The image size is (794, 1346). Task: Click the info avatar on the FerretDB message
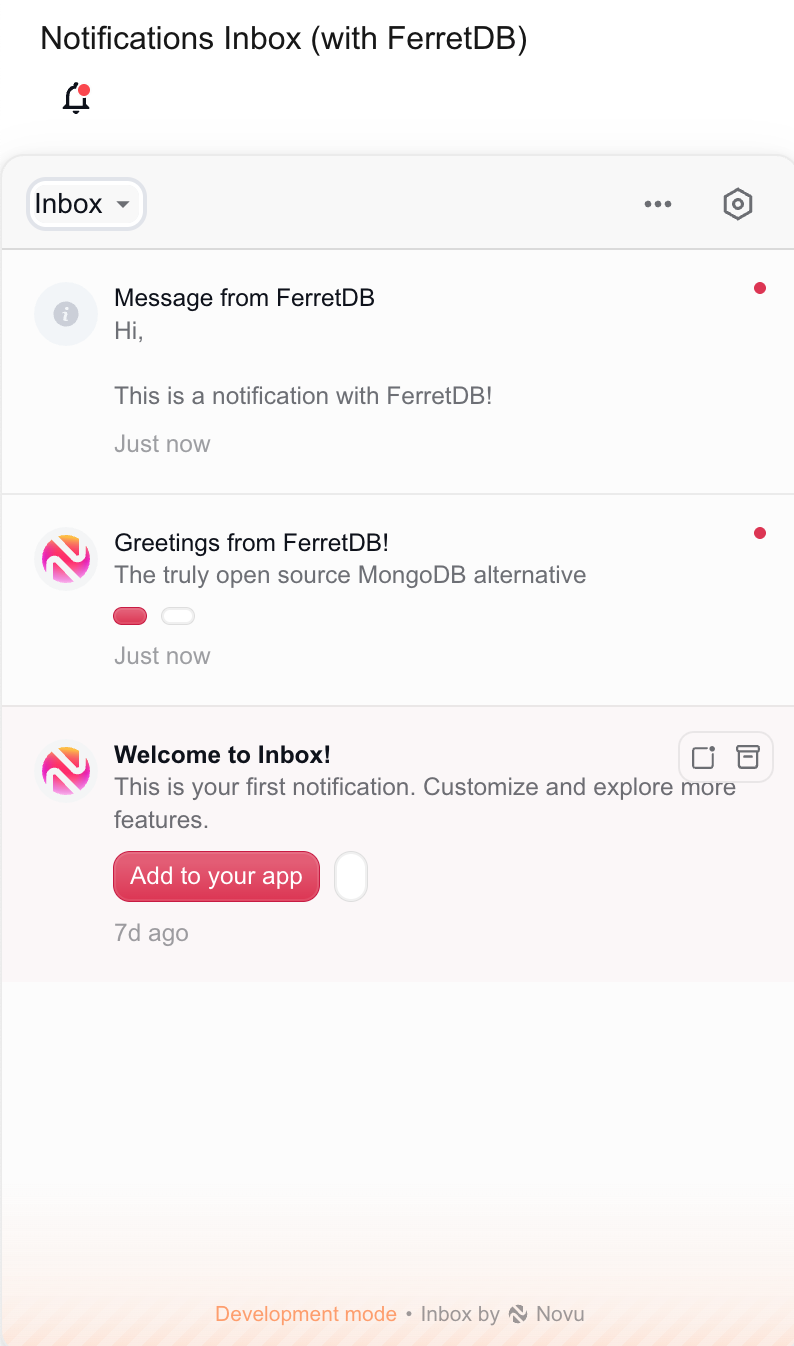click(x=66, y=314)
